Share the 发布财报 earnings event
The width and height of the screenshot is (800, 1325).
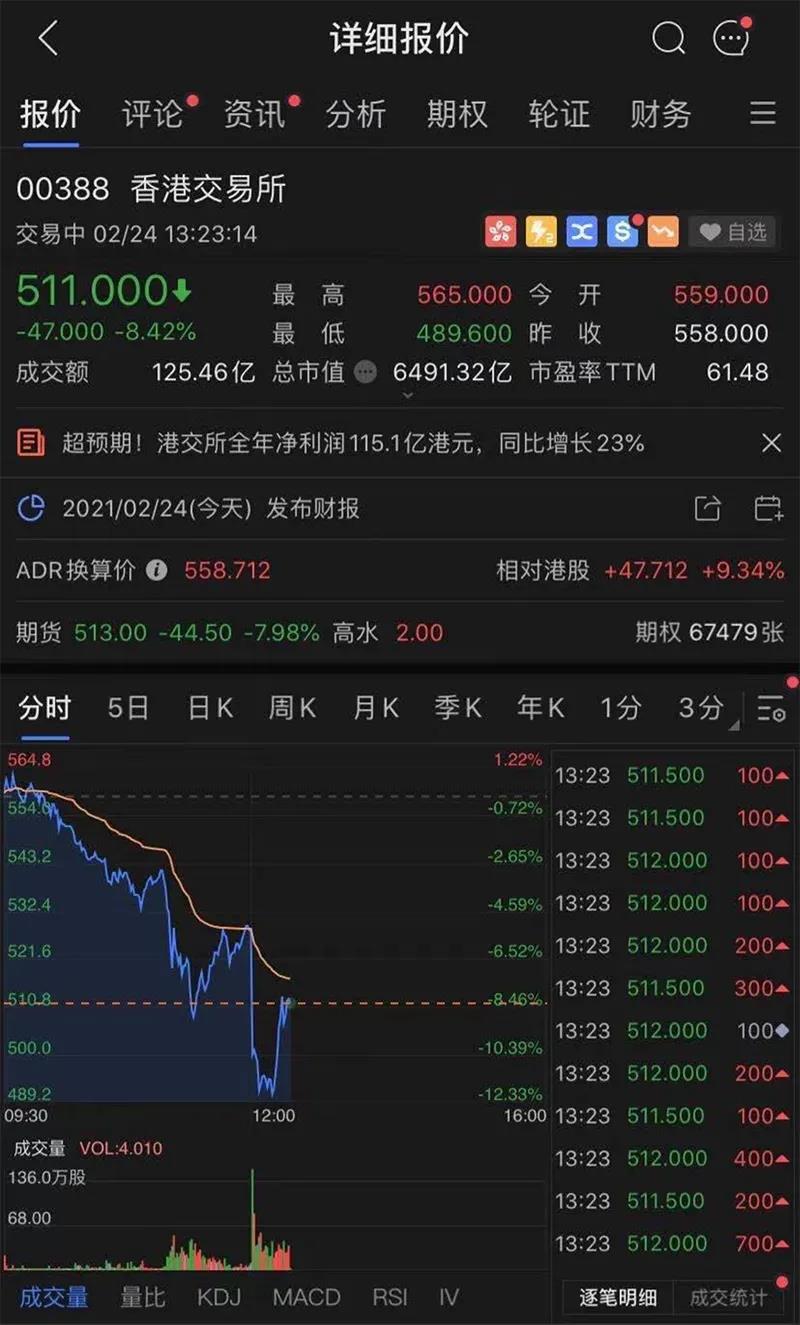tap(707, 508)
